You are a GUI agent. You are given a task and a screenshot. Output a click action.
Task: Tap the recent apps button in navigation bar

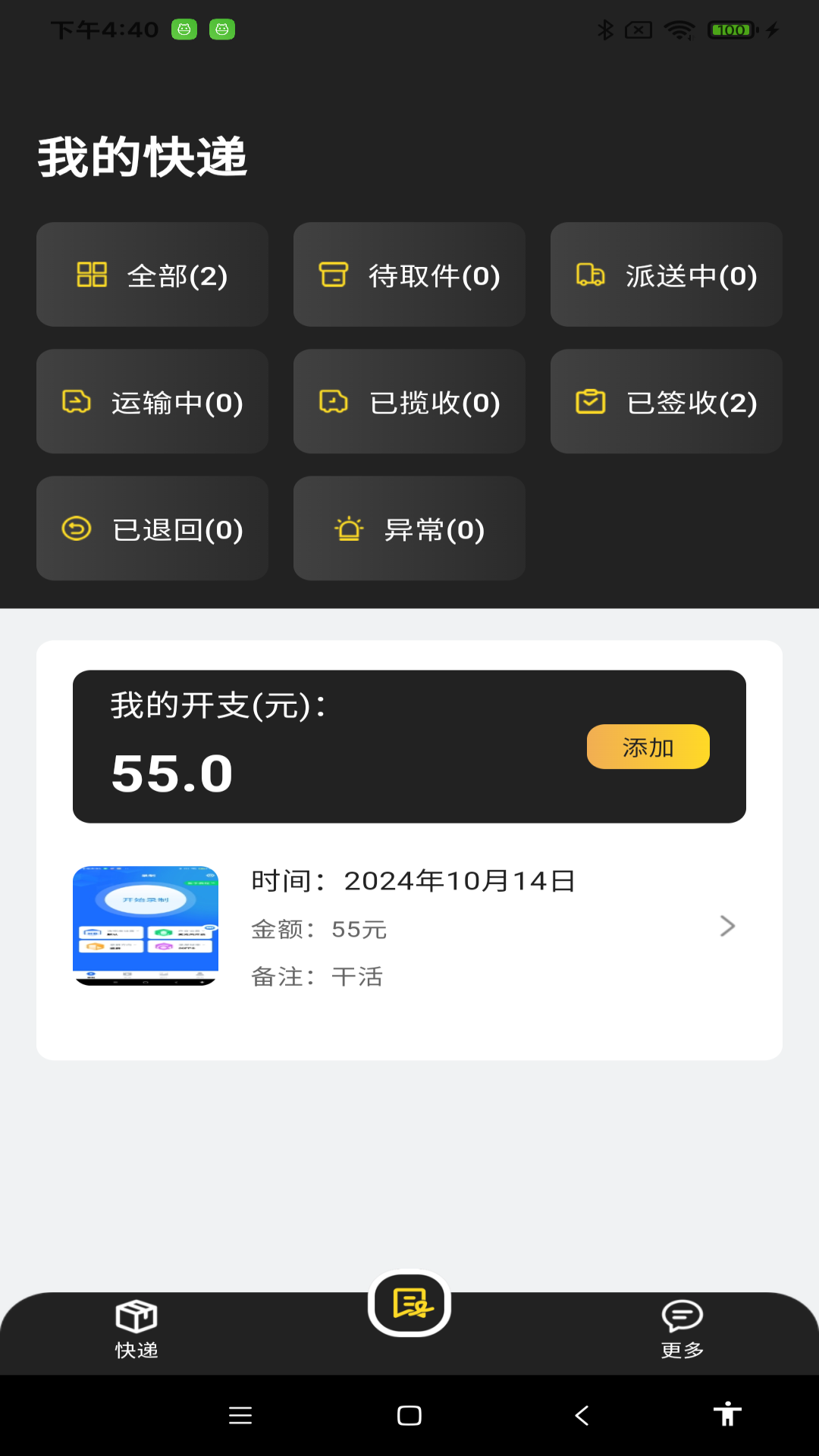(x=240, y=1415)
